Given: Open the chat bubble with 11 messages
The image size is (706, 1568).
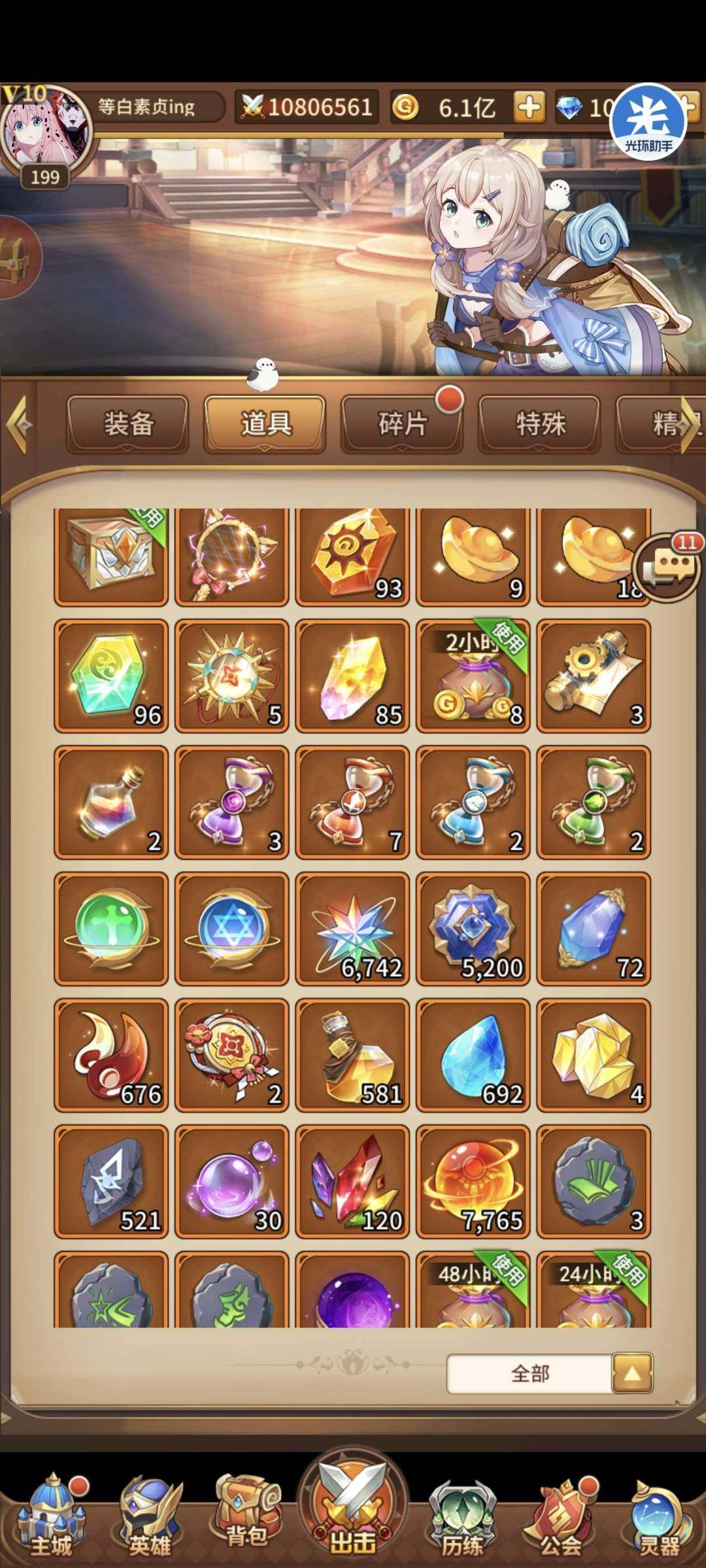Looking at the screenshot, I should (667, 567).
